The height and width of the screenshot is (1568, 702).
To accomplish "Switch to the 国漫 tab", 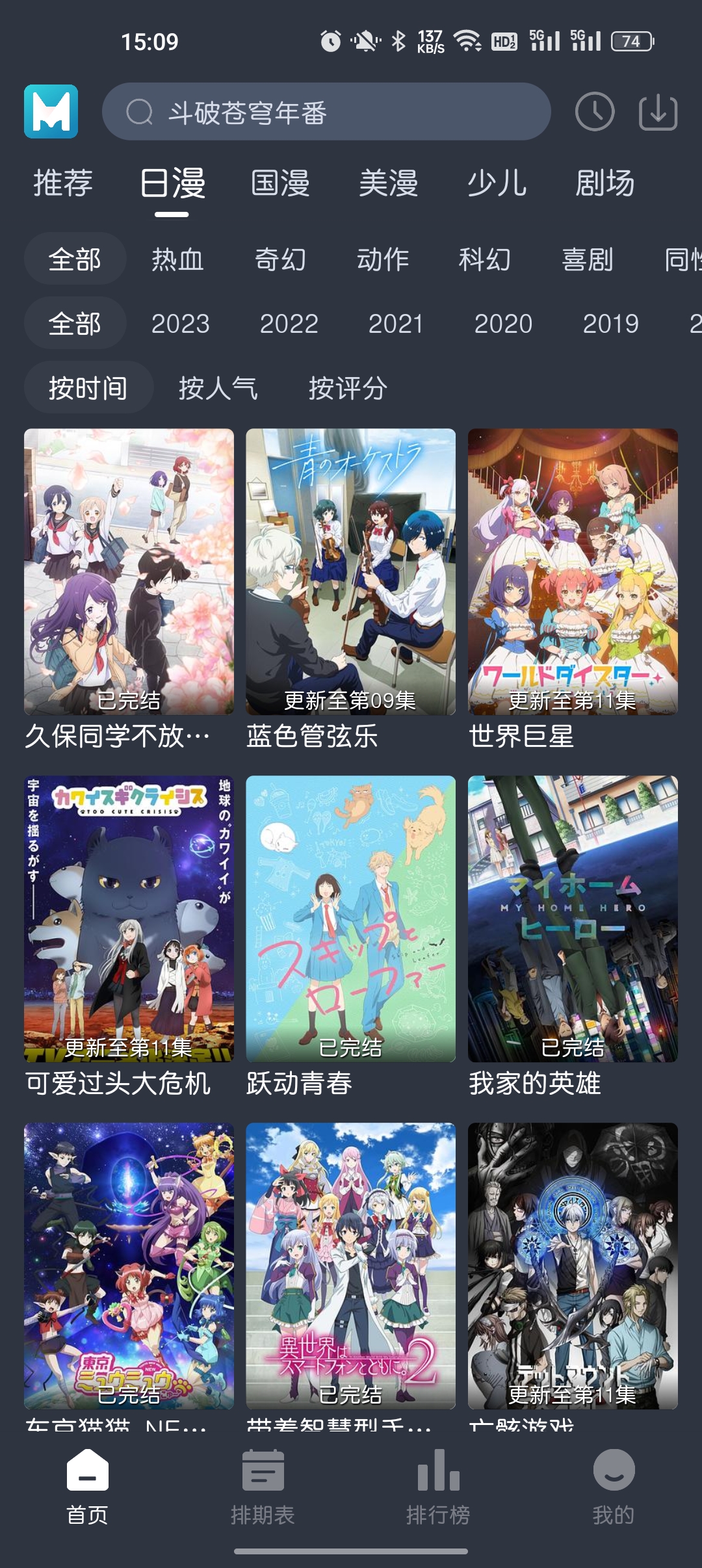I will [281, 184].
